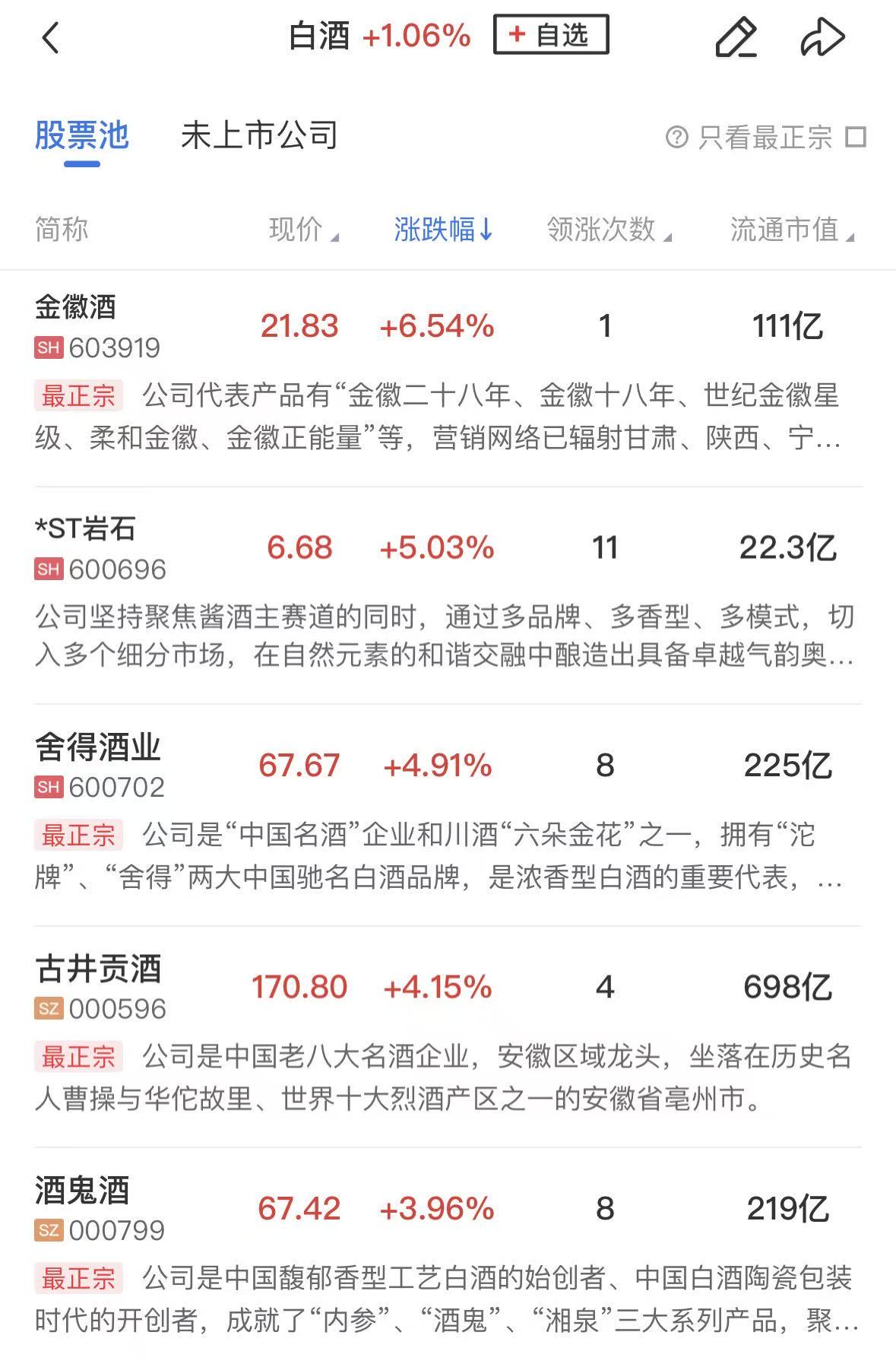Open help icon beside 只看最正宗
896x1367 pixels.
point(676,137)
